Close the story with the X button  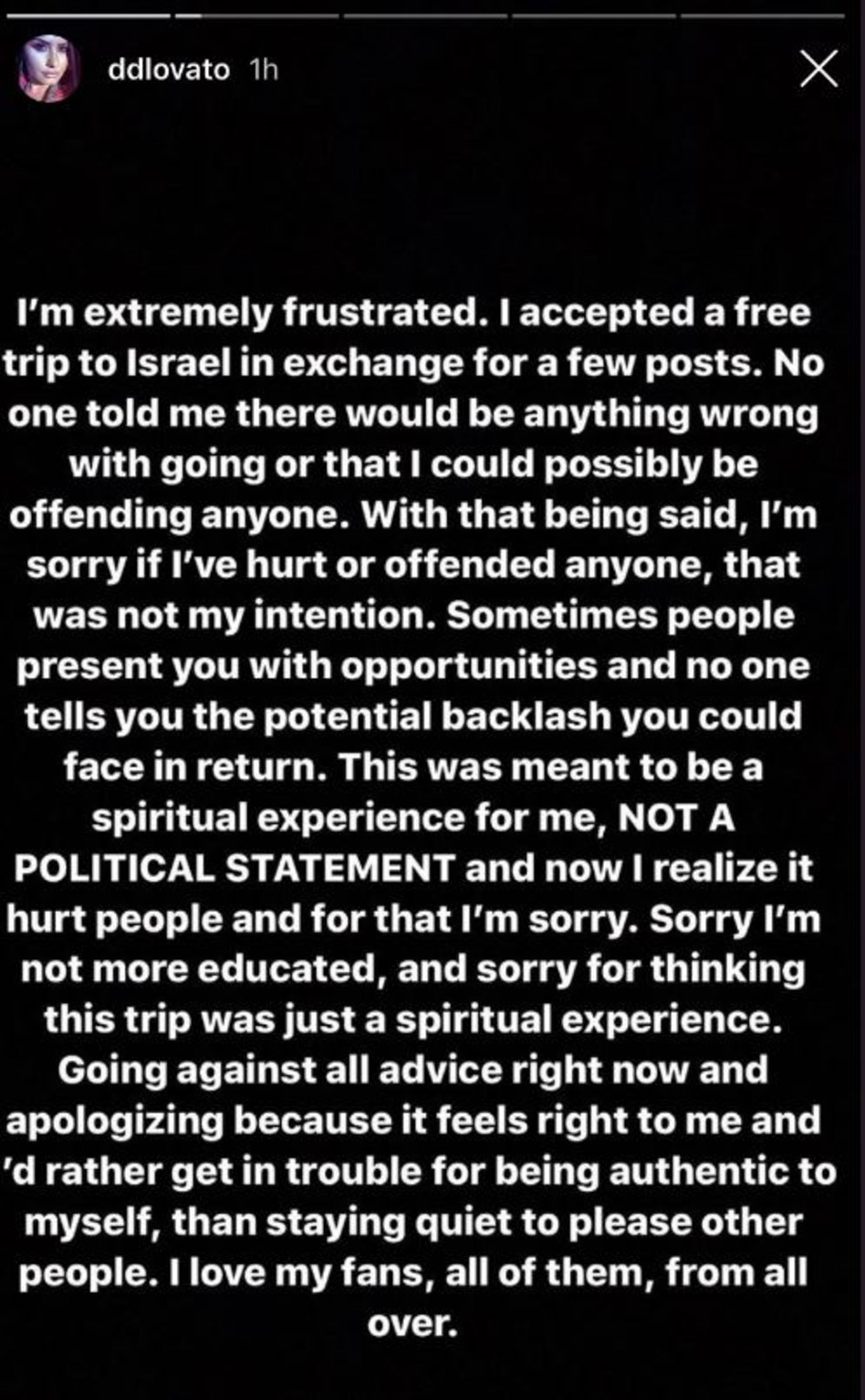click(x=818, y=69)
